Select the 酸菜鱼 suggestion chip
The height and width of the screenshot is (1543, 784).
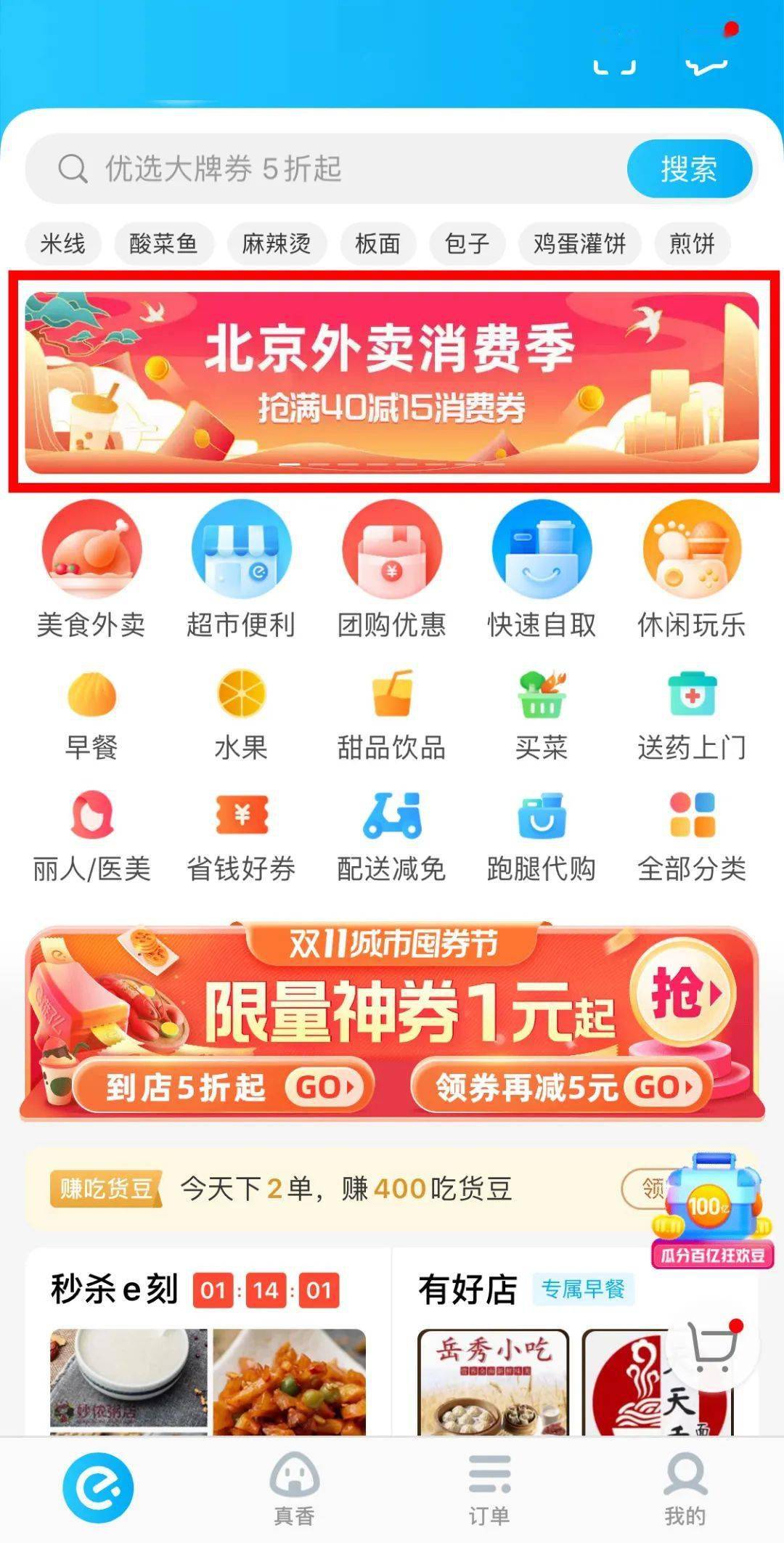point(163,243)
